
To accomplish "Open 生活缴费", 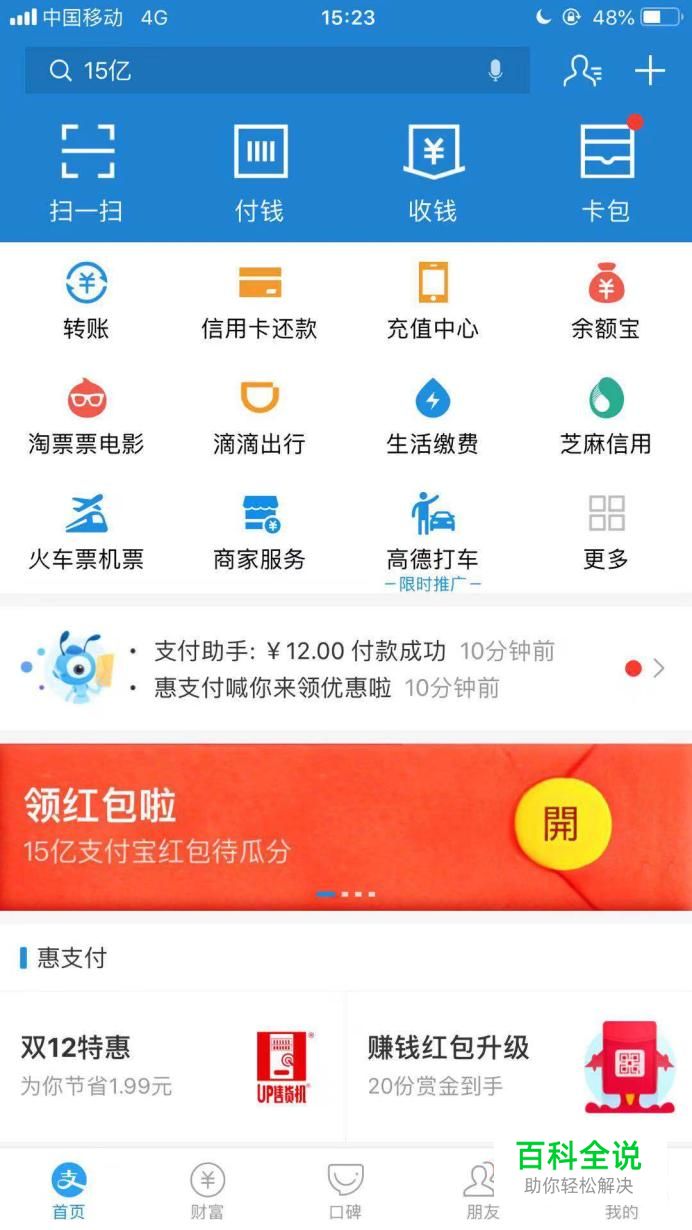I will (x=433, y=415).
